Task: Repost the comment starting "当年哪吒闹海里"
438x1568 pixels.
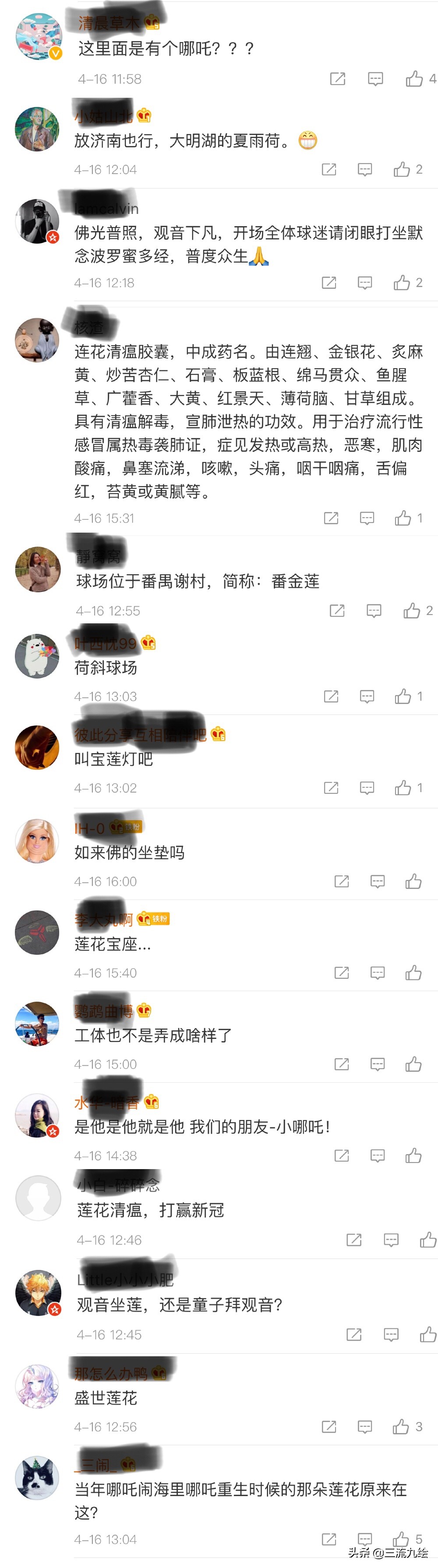Action: [329, 1540]
